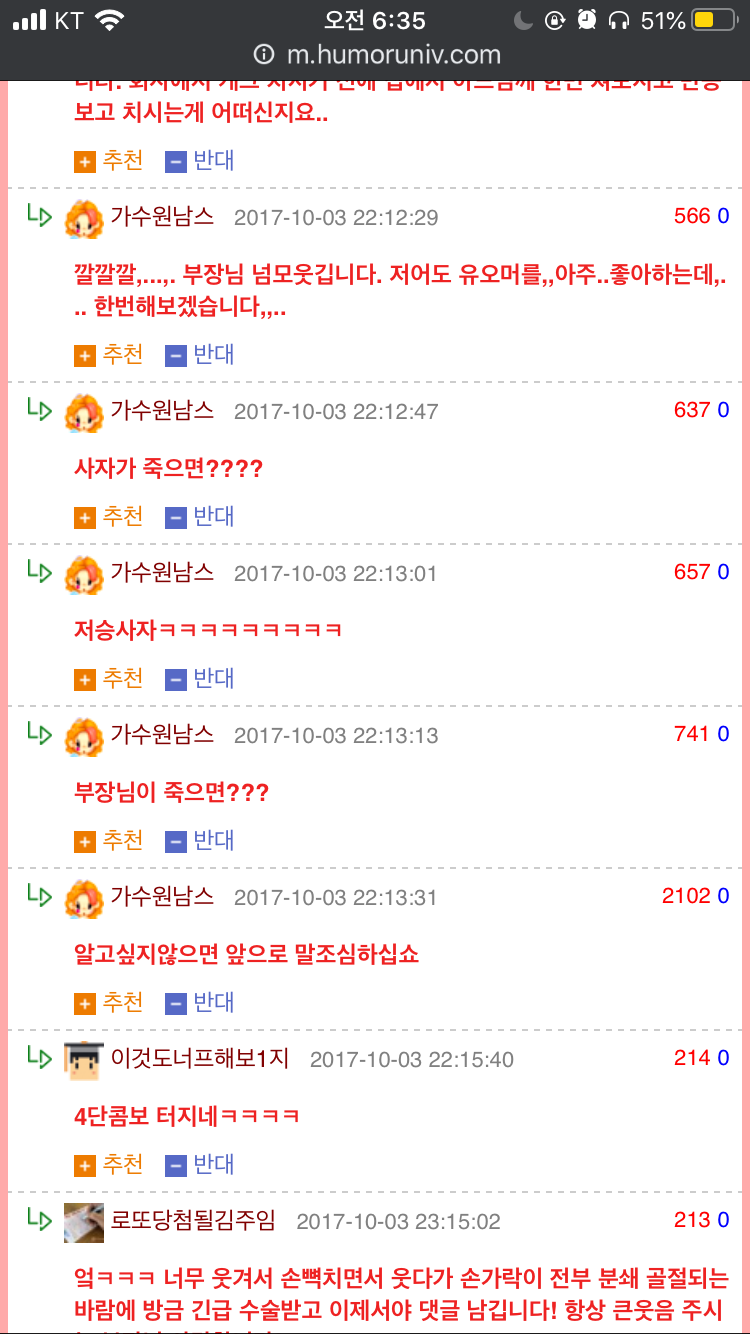This screenshot has width=750, height=1334.
Task: Tap 반대 under the partially hidden topmost comment
Action: (x=200, y=160)
